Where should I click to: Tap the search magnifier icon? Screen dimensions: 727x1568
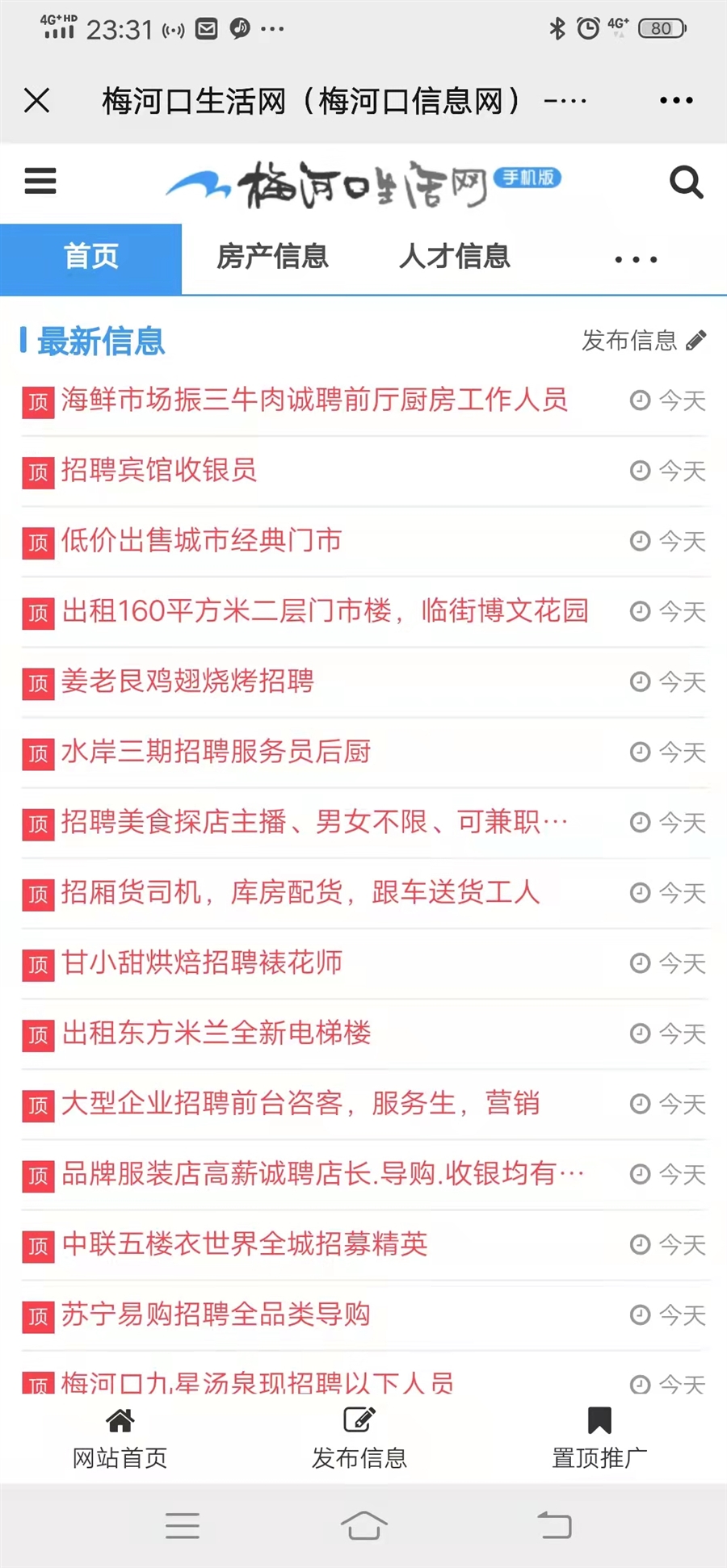point(686,182)
